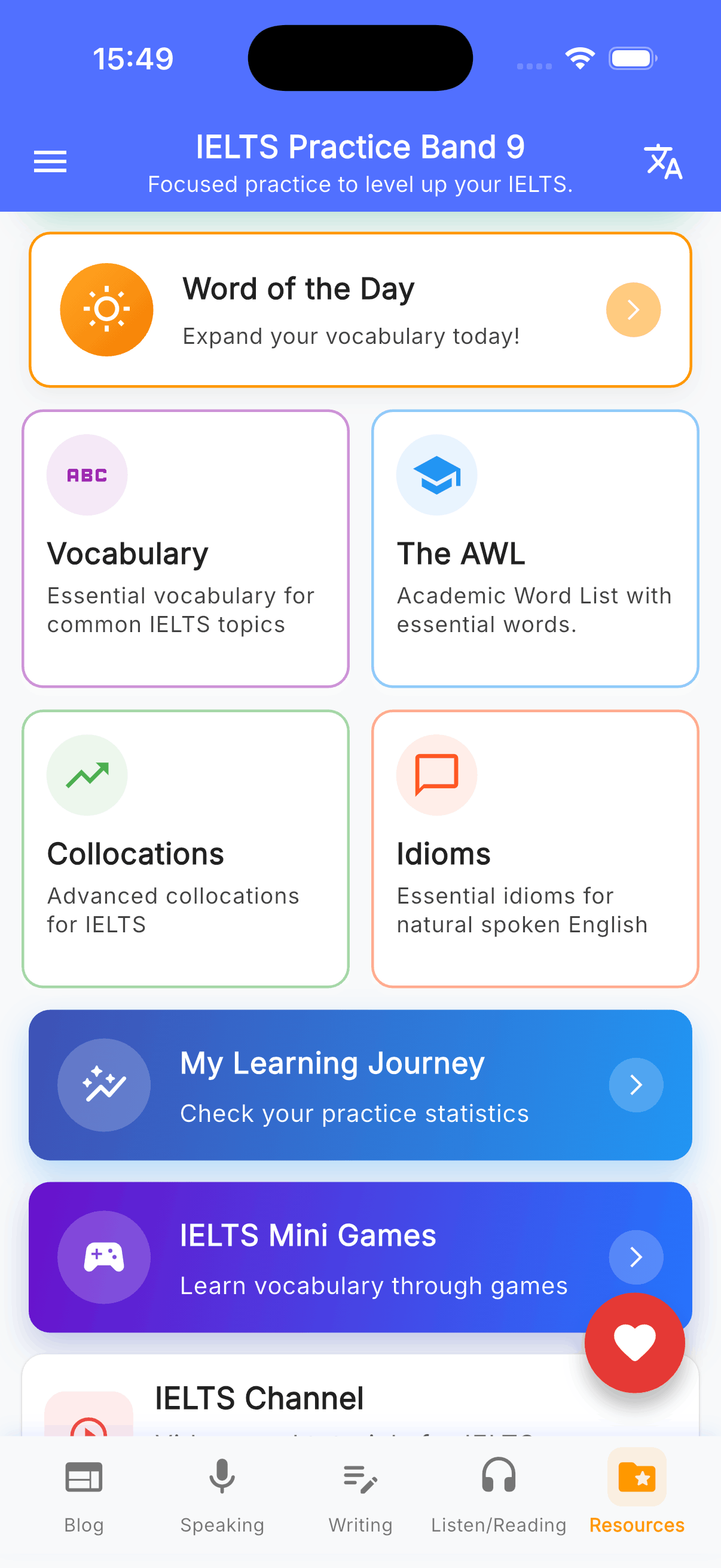The width and height of the screenshot is (721, 1568).
Task: Tap the battery indicator in the status bar
Action: coord(631,58)
